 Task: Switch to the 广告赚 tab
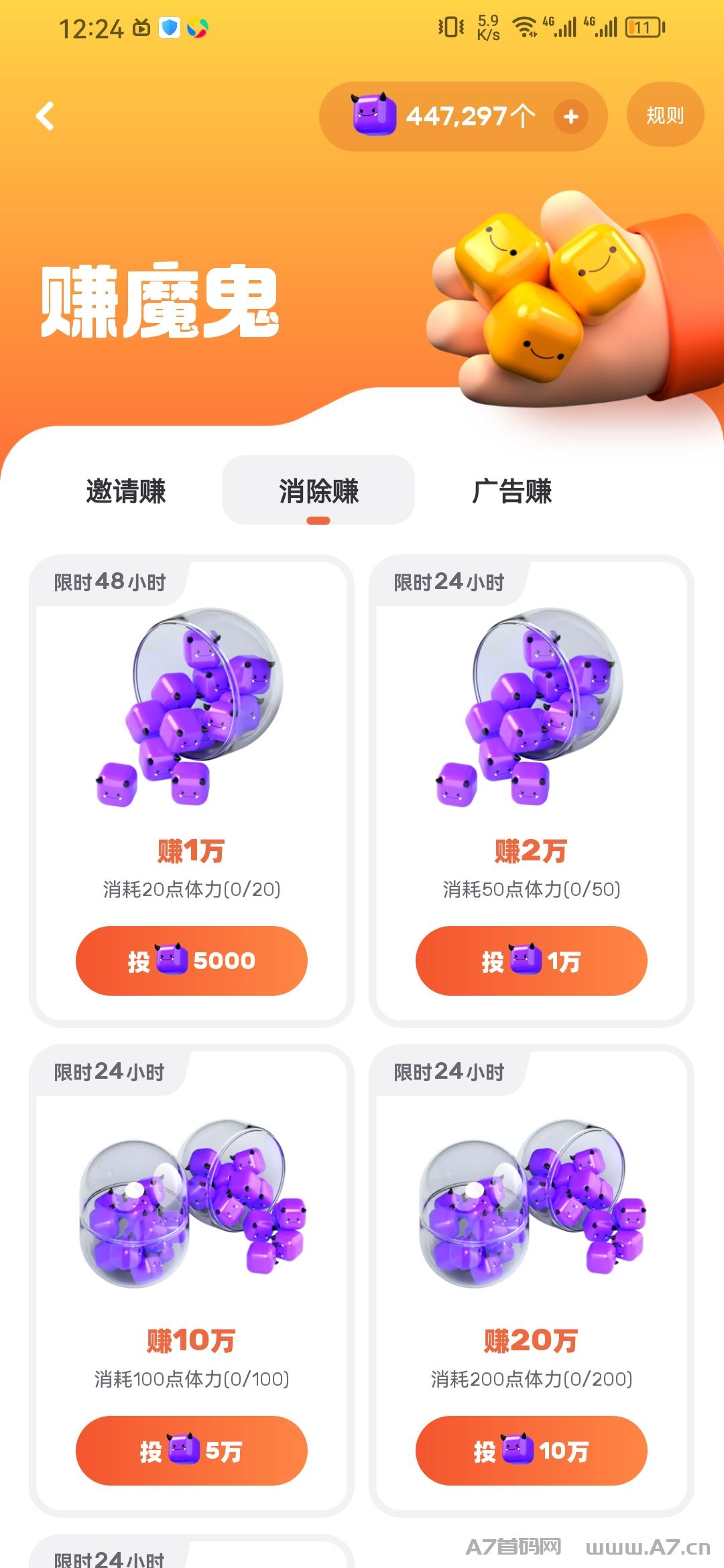511,491
